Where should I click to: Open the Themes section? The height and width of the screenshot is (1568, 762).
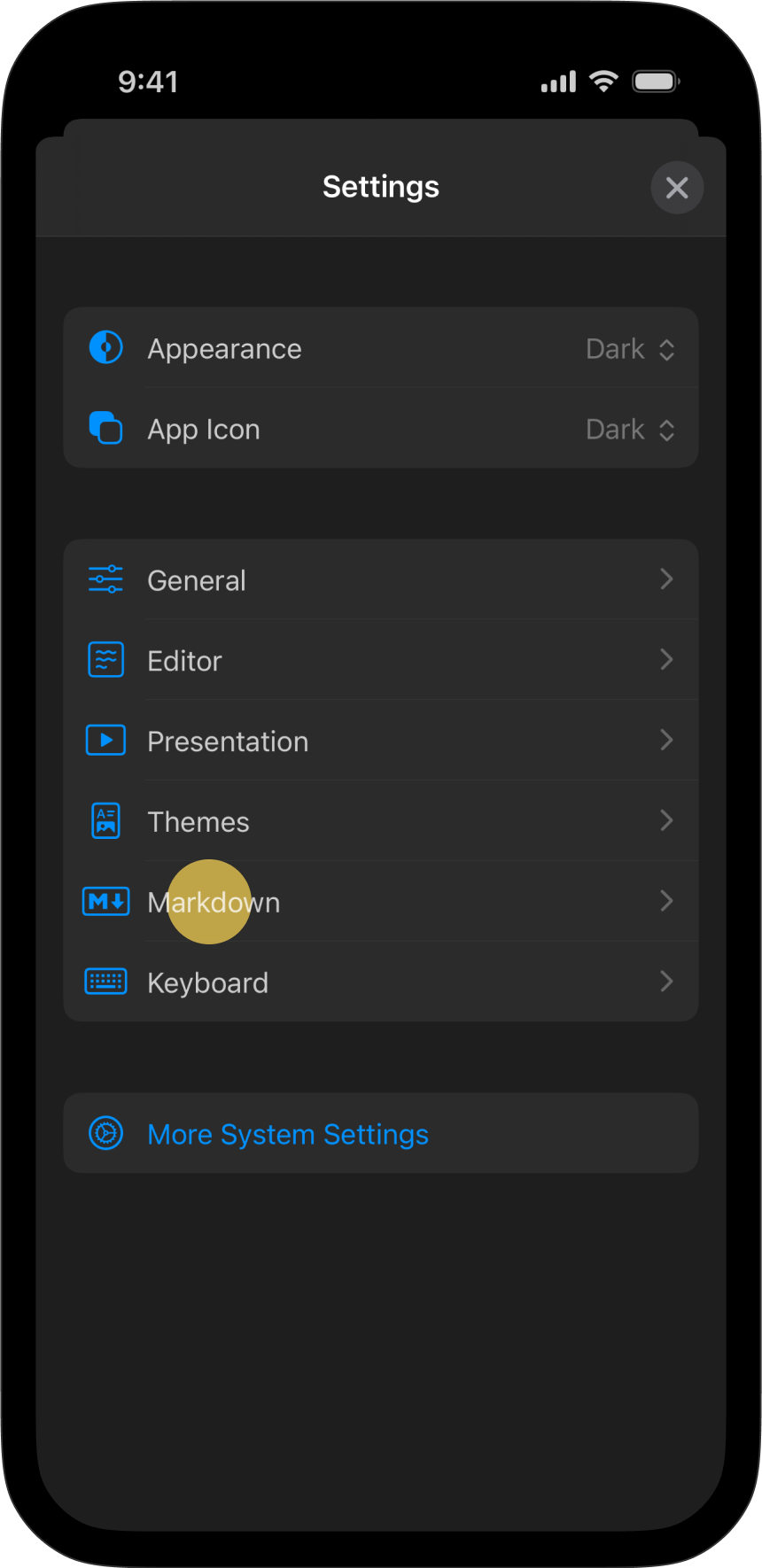pyautogui.click(x=381, y=822)
